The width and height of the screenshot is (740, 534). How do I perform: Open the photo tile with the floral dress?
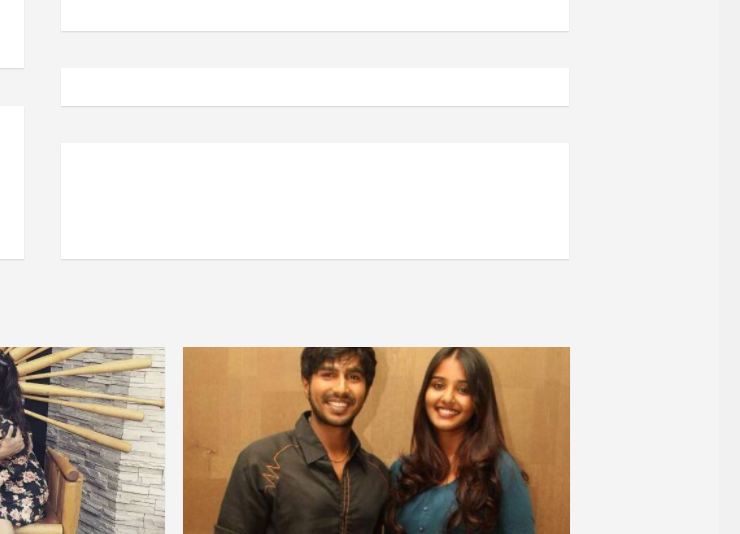tap(82, 440)
